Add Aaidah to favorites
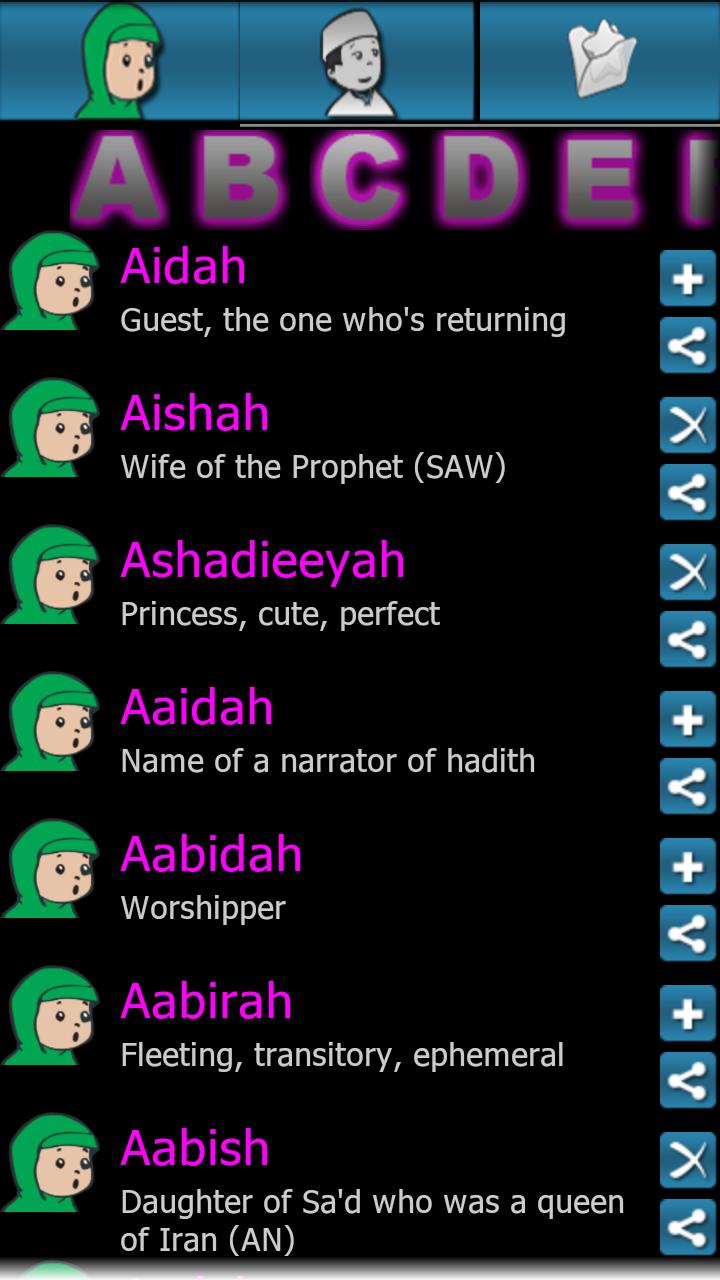 click(687, 719)
